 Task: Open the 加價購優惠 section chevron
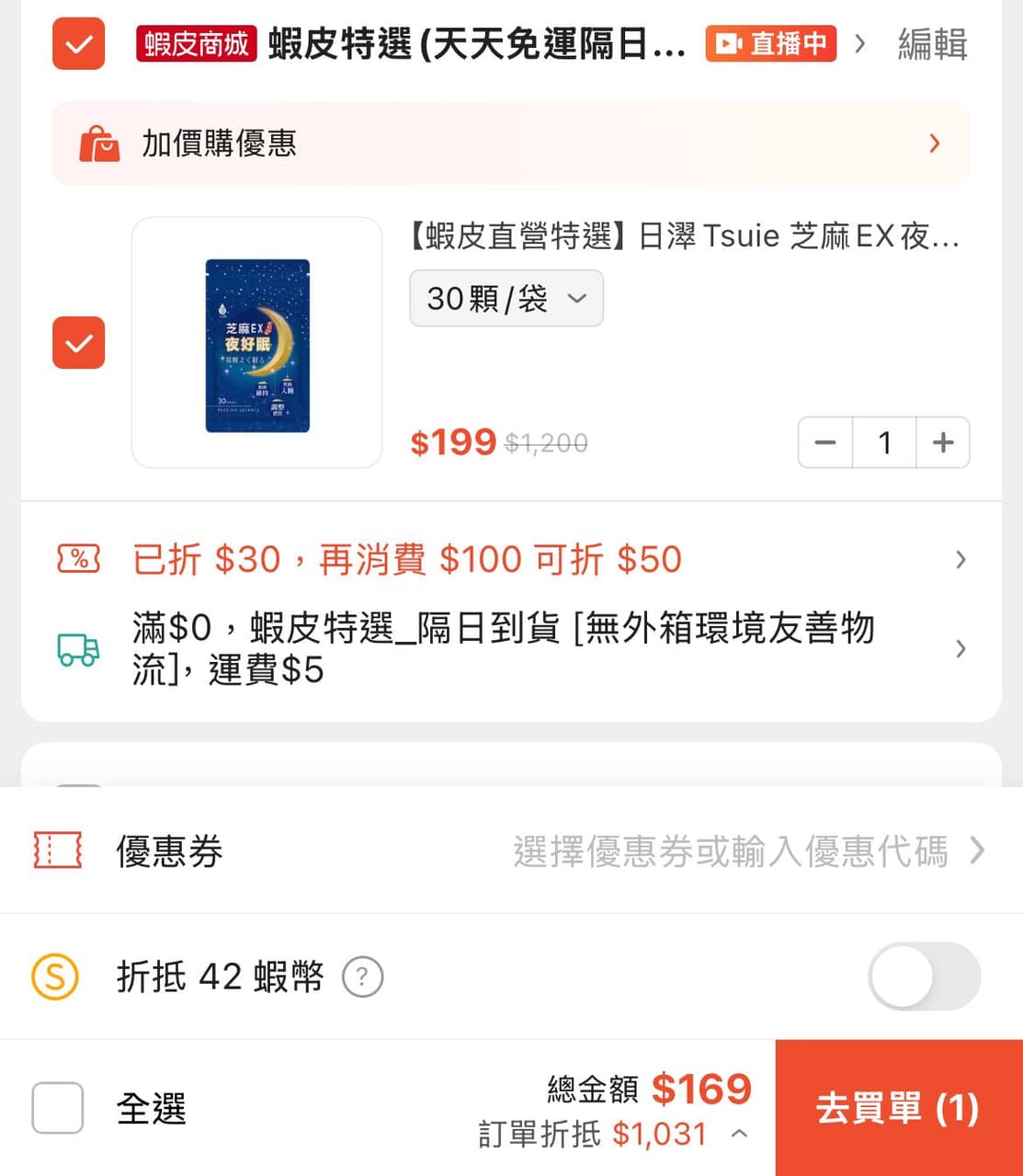[934, 143]
